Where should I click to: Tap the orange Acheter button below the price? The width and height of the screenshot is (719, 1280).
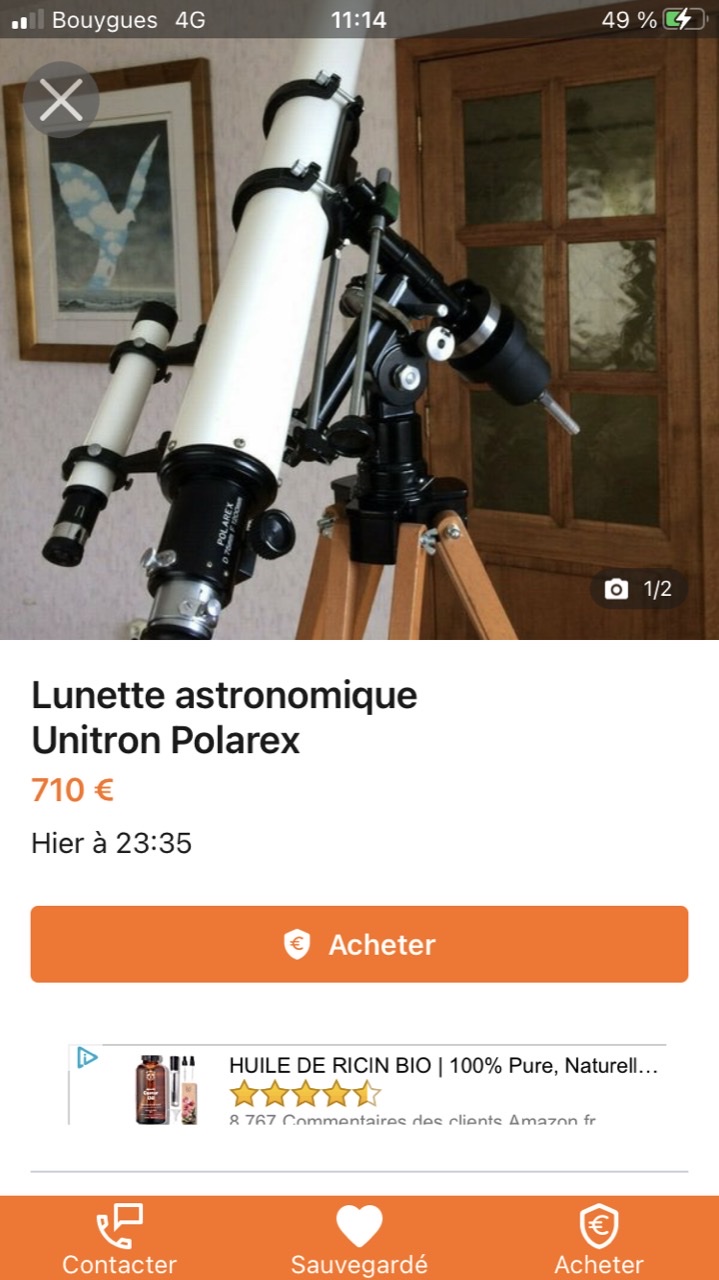359,944
